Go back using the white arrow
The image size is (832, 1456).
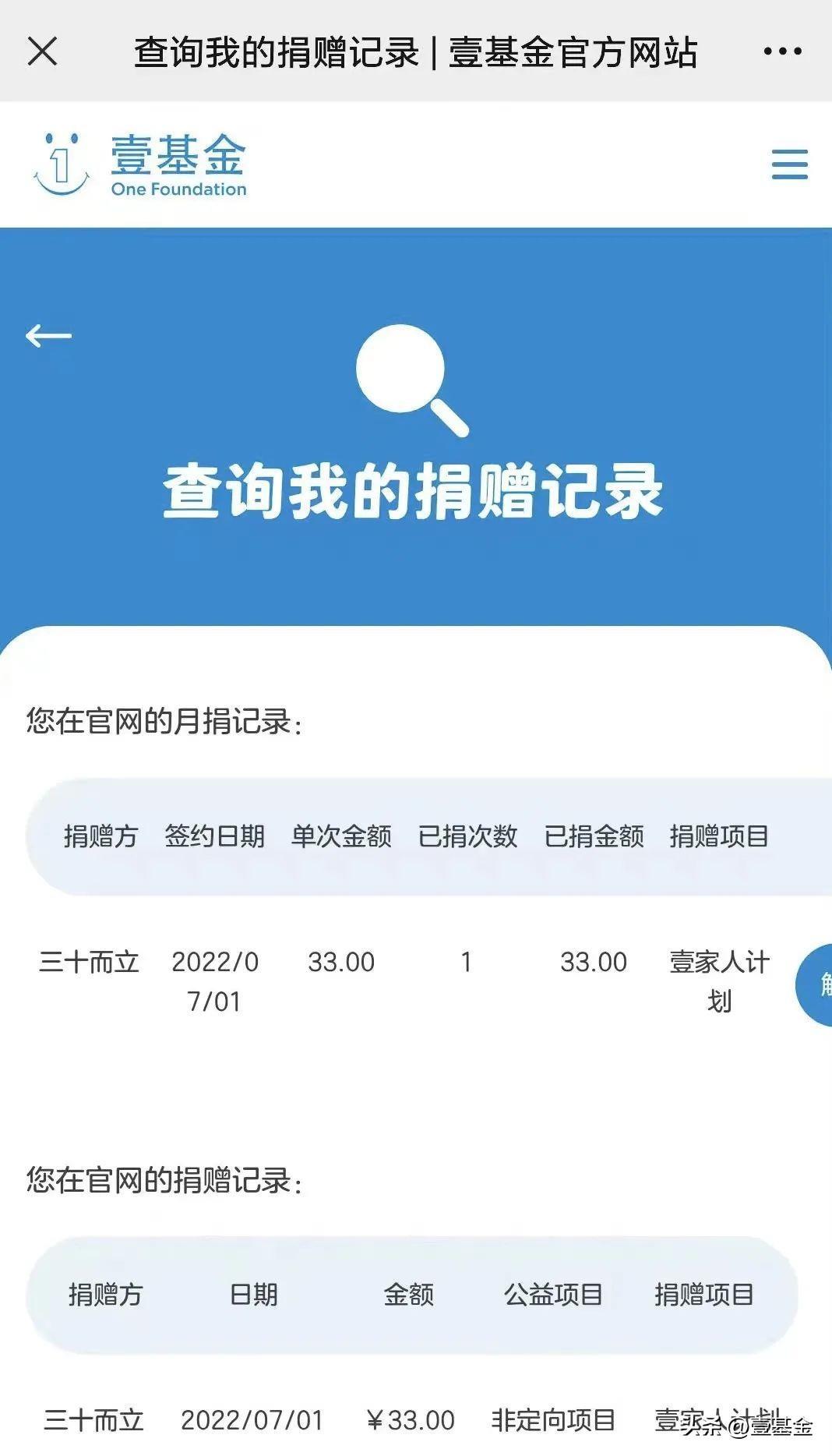point(48,336)
